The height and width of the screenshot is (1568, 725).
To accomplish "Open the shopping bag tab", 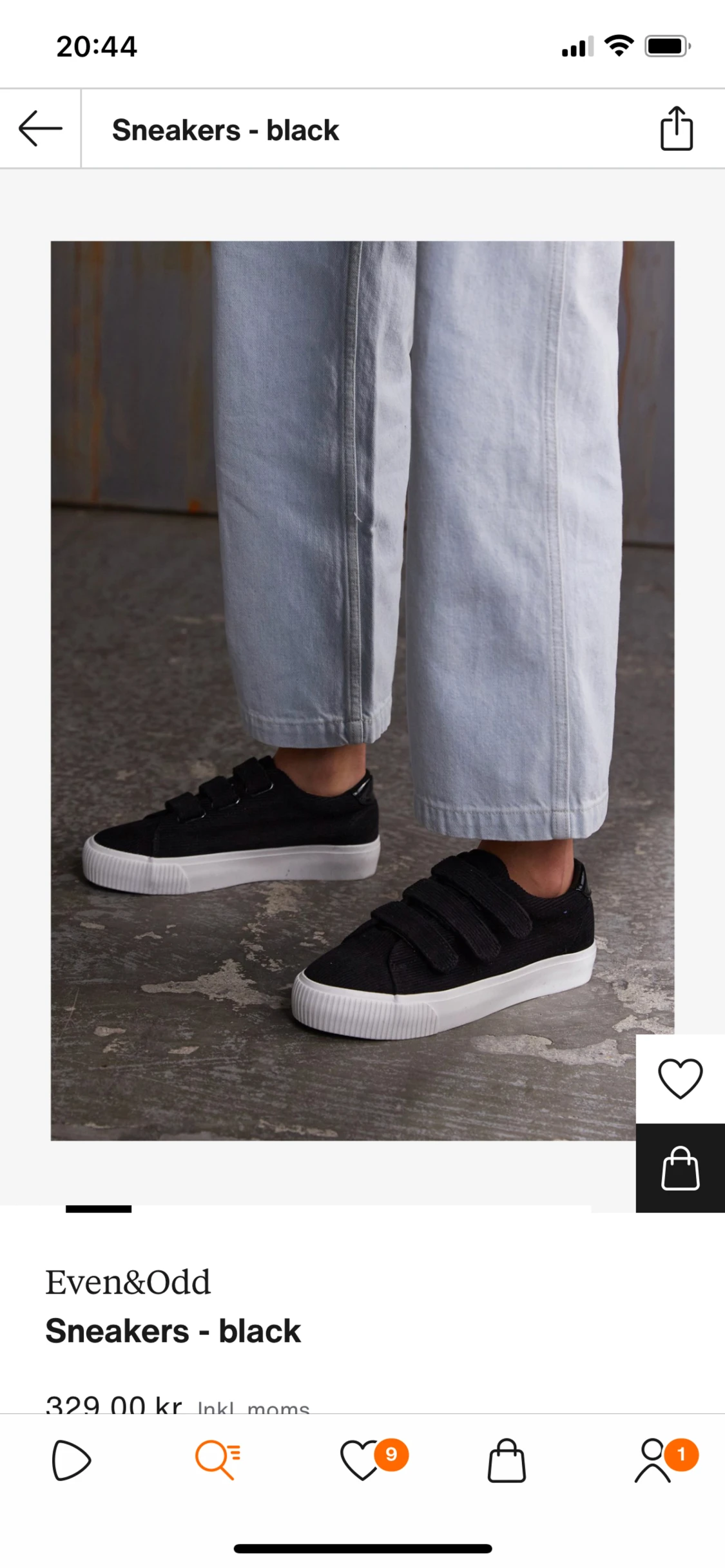I will [x=507, y=1460].
